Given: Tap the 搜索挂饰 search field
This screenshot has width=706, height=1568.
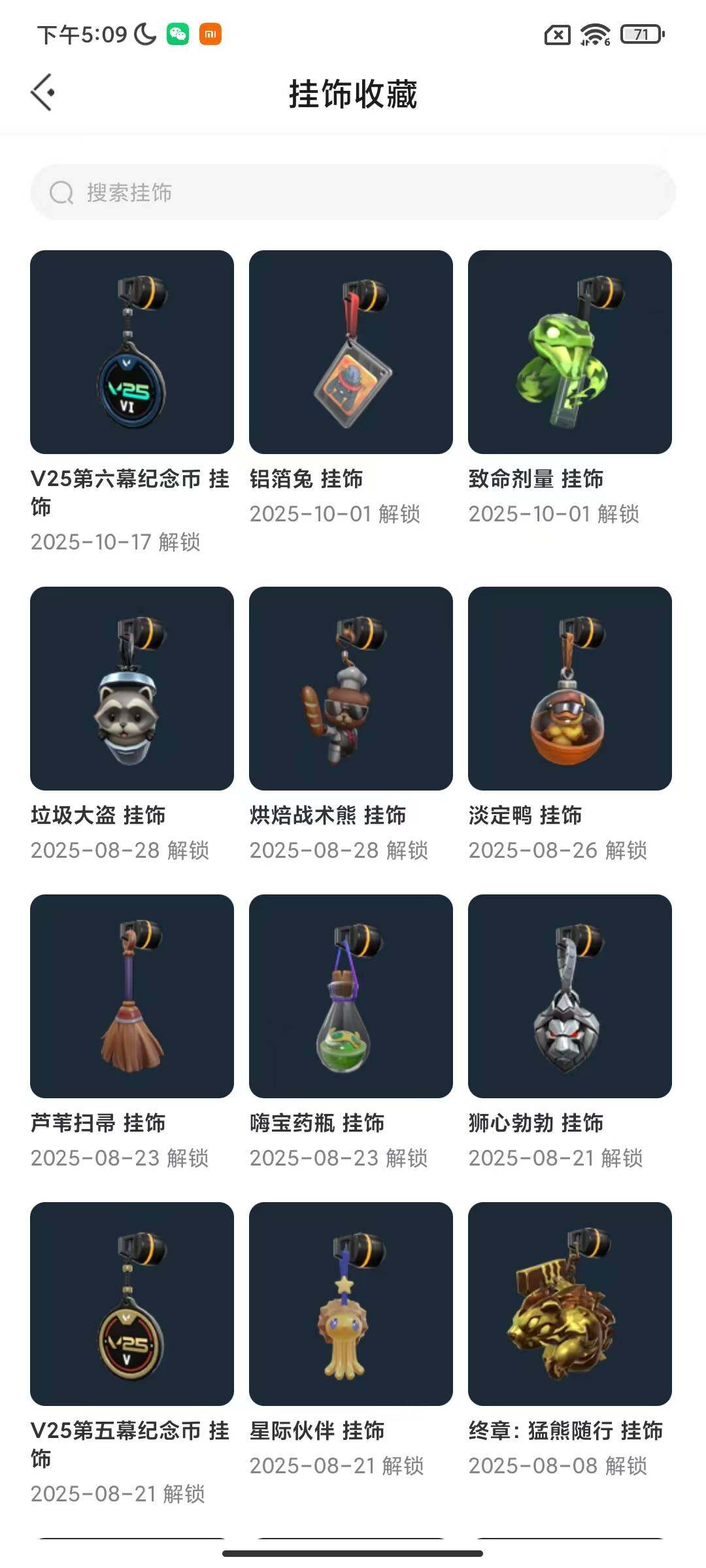Looking at the screenshot, I should coord(353,192).
